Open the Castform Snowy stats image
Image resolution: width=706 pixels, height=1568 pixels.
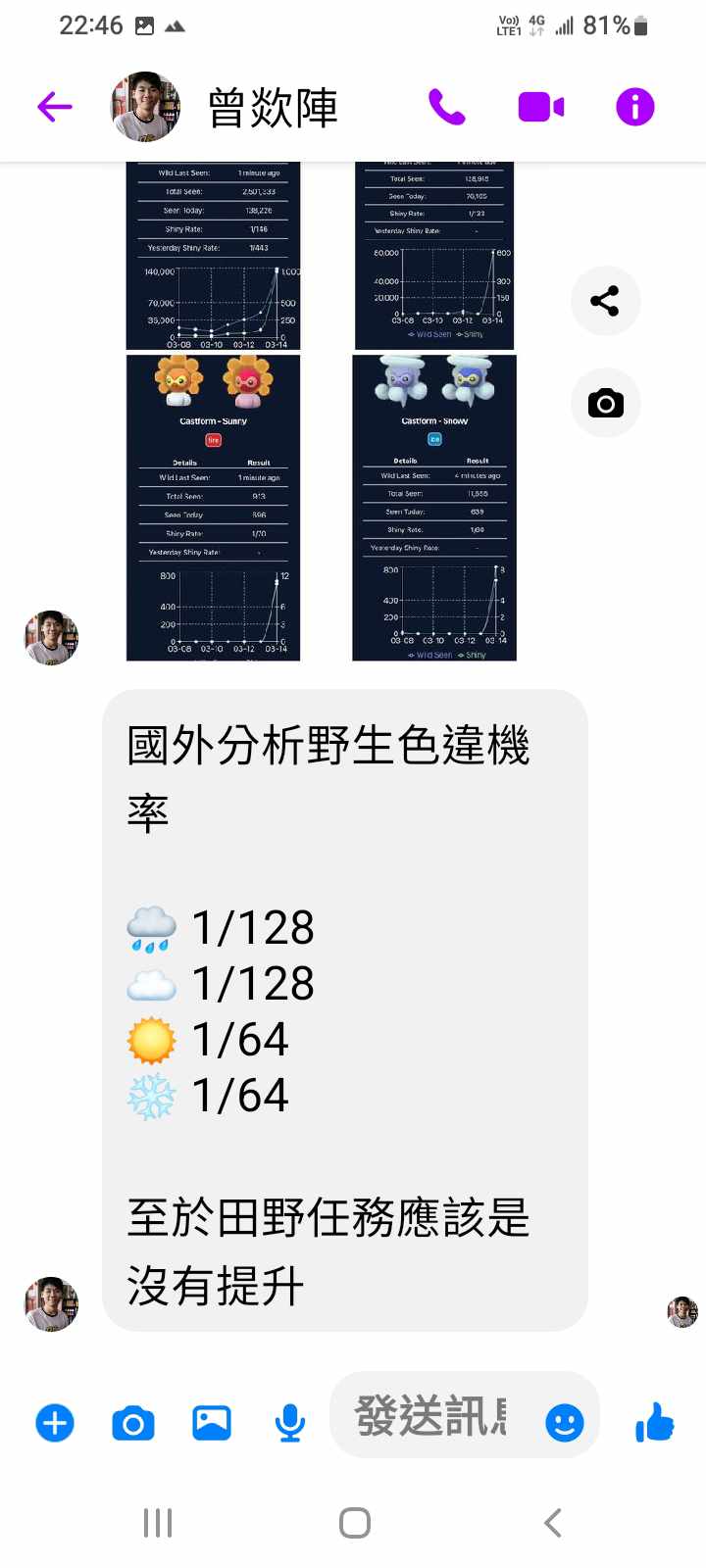tap(434, 508)
